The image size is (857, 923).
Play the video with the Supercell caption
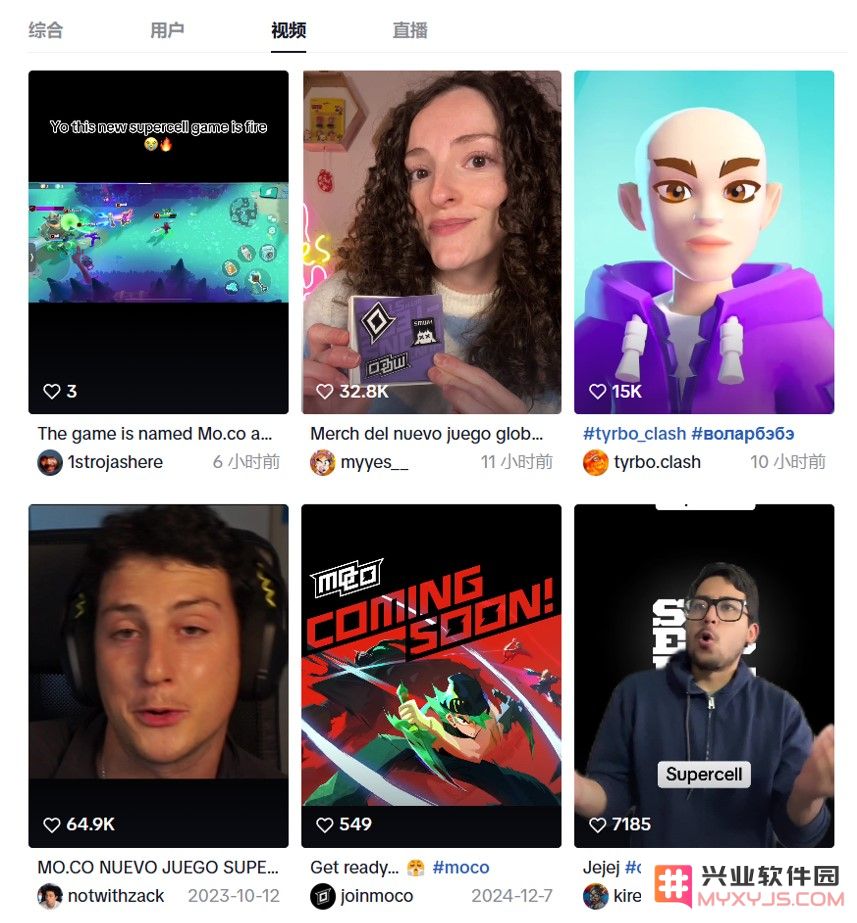(x=704, y=675)
